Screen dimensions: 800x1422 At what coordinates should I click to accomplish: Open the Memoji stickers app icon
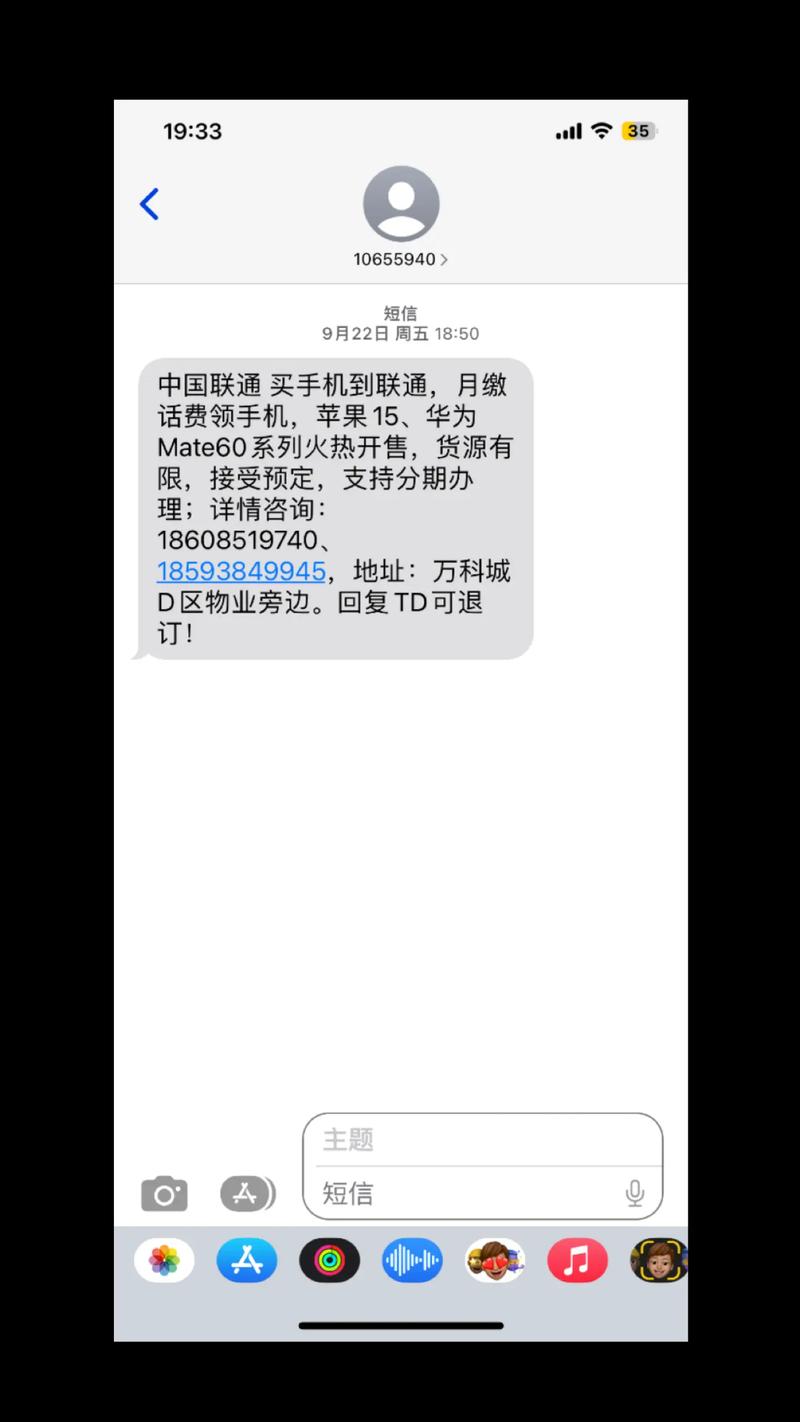(x=494, y=1261)
